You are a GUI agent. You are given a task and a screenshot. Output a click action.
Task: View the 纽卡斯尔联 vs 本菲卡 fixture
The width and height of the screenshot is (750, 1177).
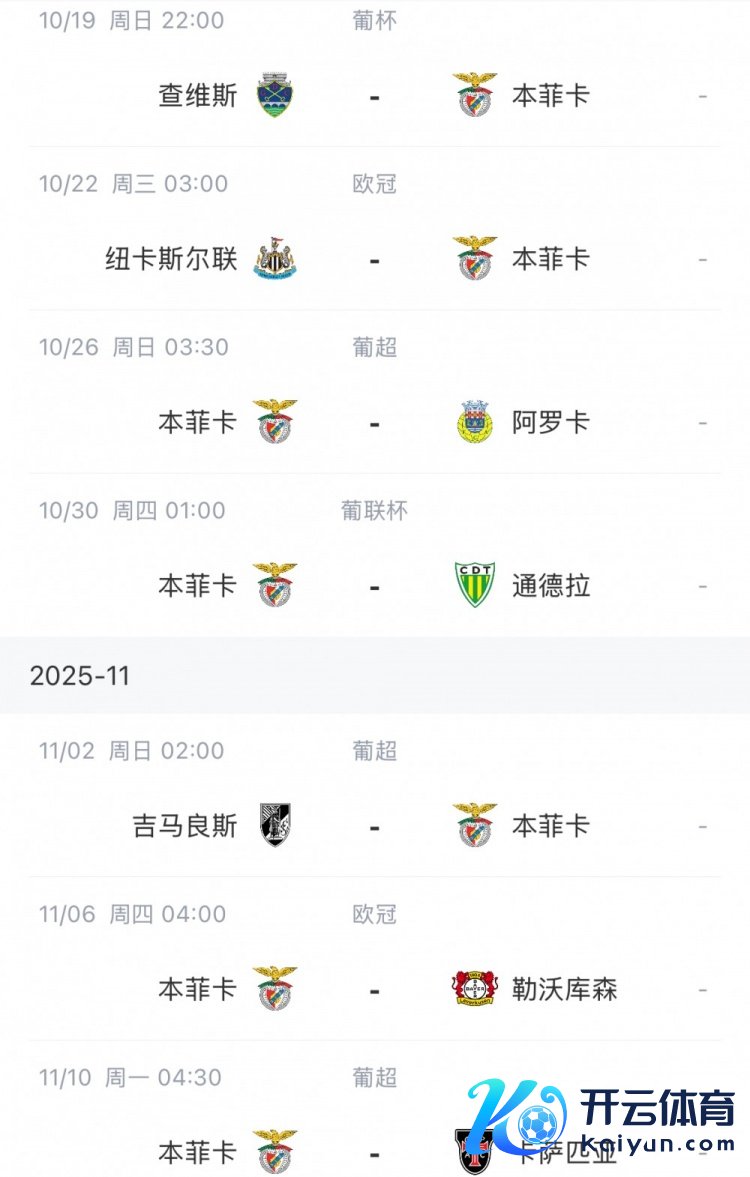point(374,260)
